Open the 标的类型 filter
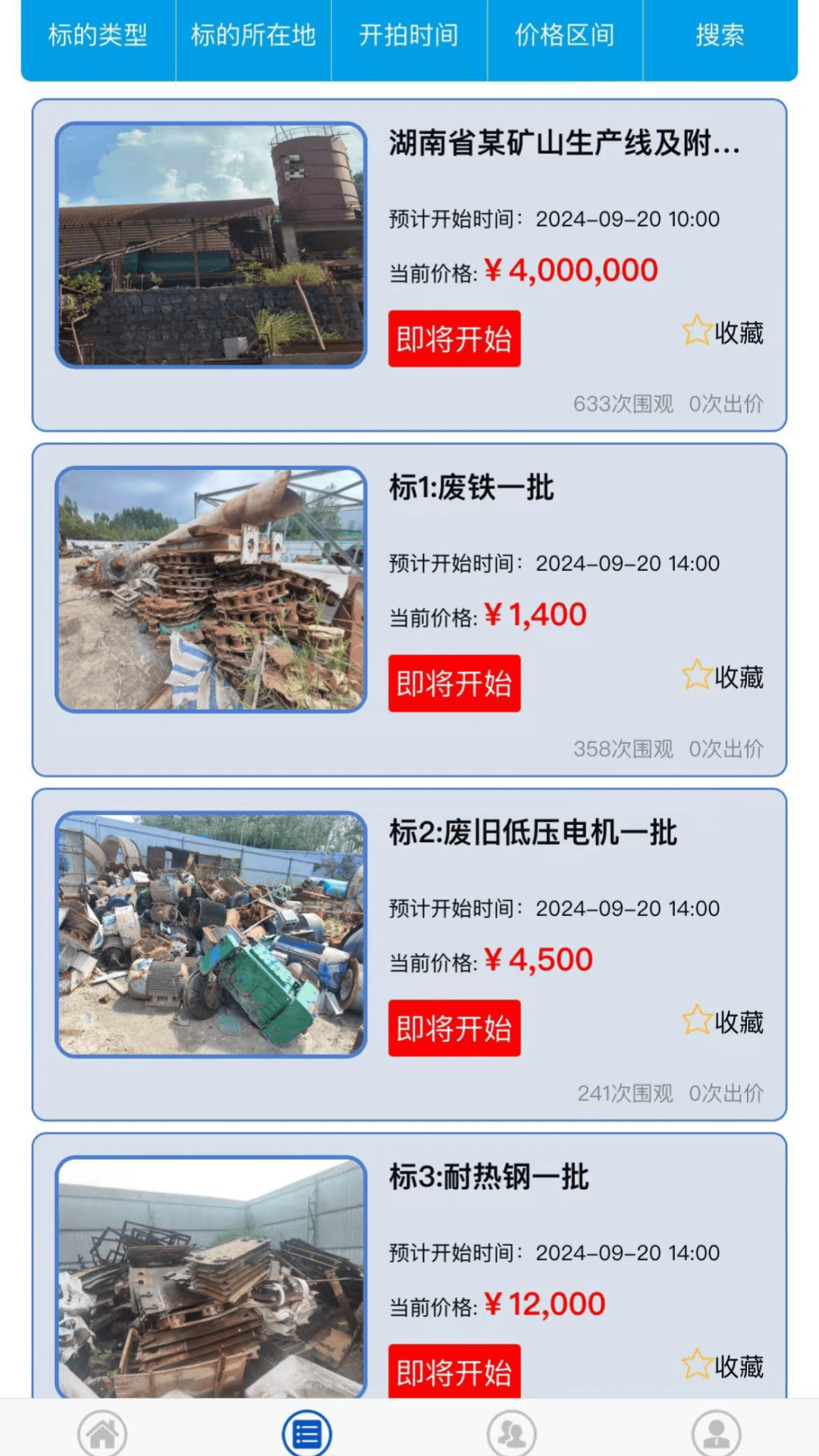Viewport: 819px width, 1456px height. click(99, 36)
